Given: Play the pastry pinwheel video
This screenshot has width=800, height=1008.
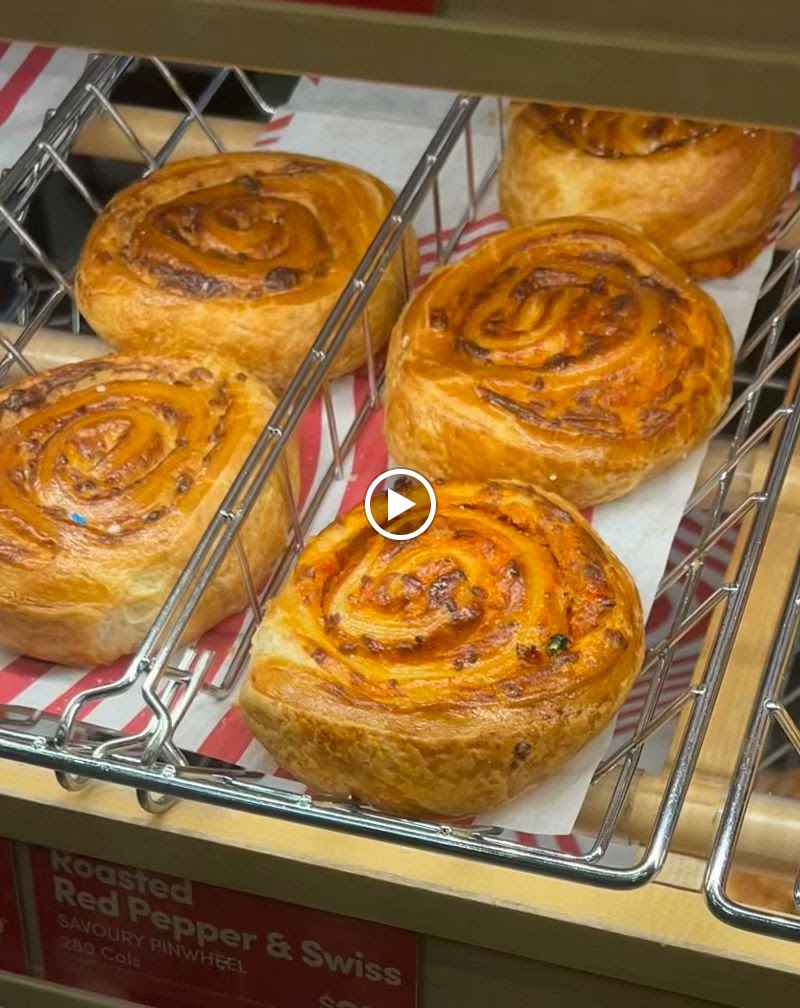Looking at the screenshot, I should click(x=400, y=504).
